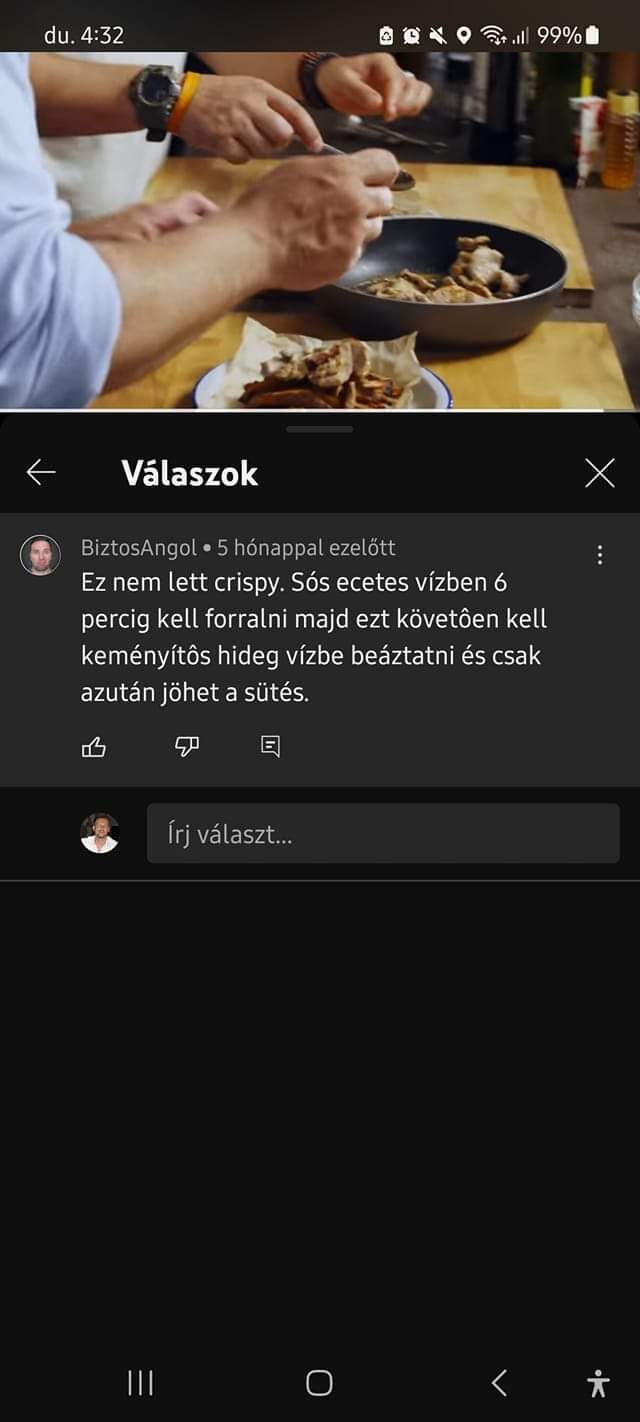Screen dimensions: 640x1422
Task: Go to the home screen
Action: click(319, 1383)
